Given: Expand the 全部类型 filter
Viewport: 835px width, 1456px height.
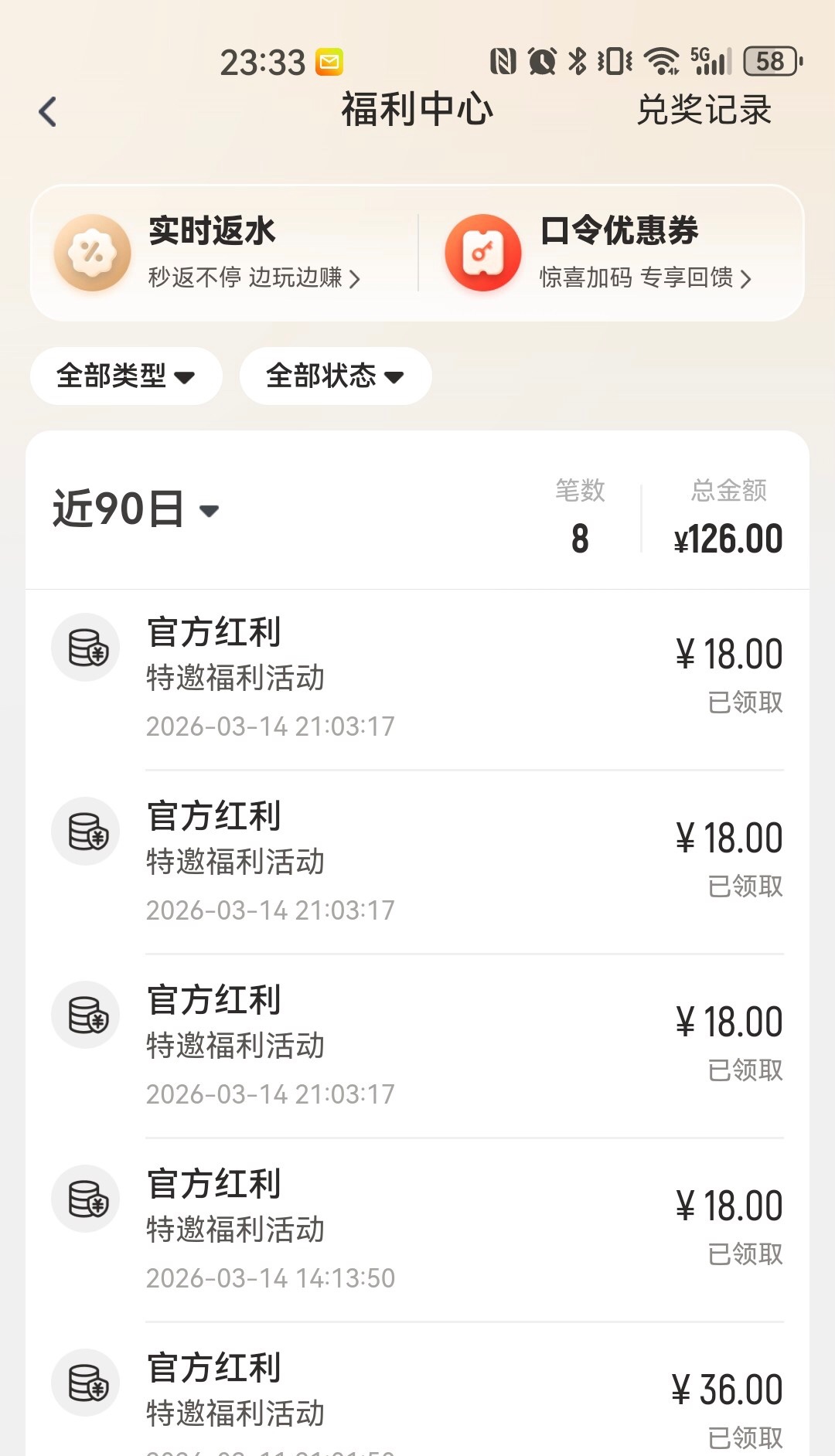Looking at the screenshot, I should [x=126, y=376].
